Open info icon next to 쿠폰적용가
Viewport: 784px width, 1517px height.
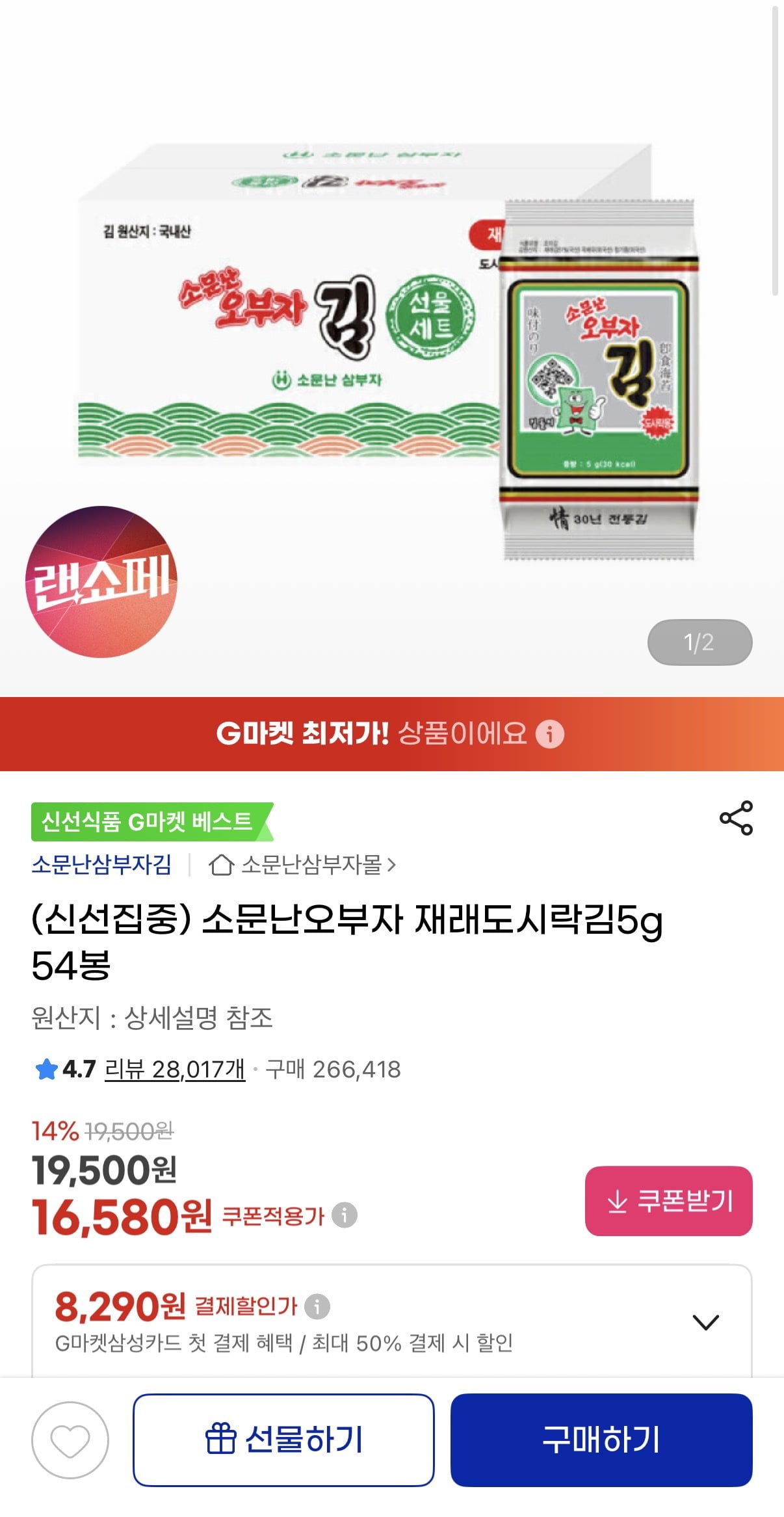pos(345,1215)
